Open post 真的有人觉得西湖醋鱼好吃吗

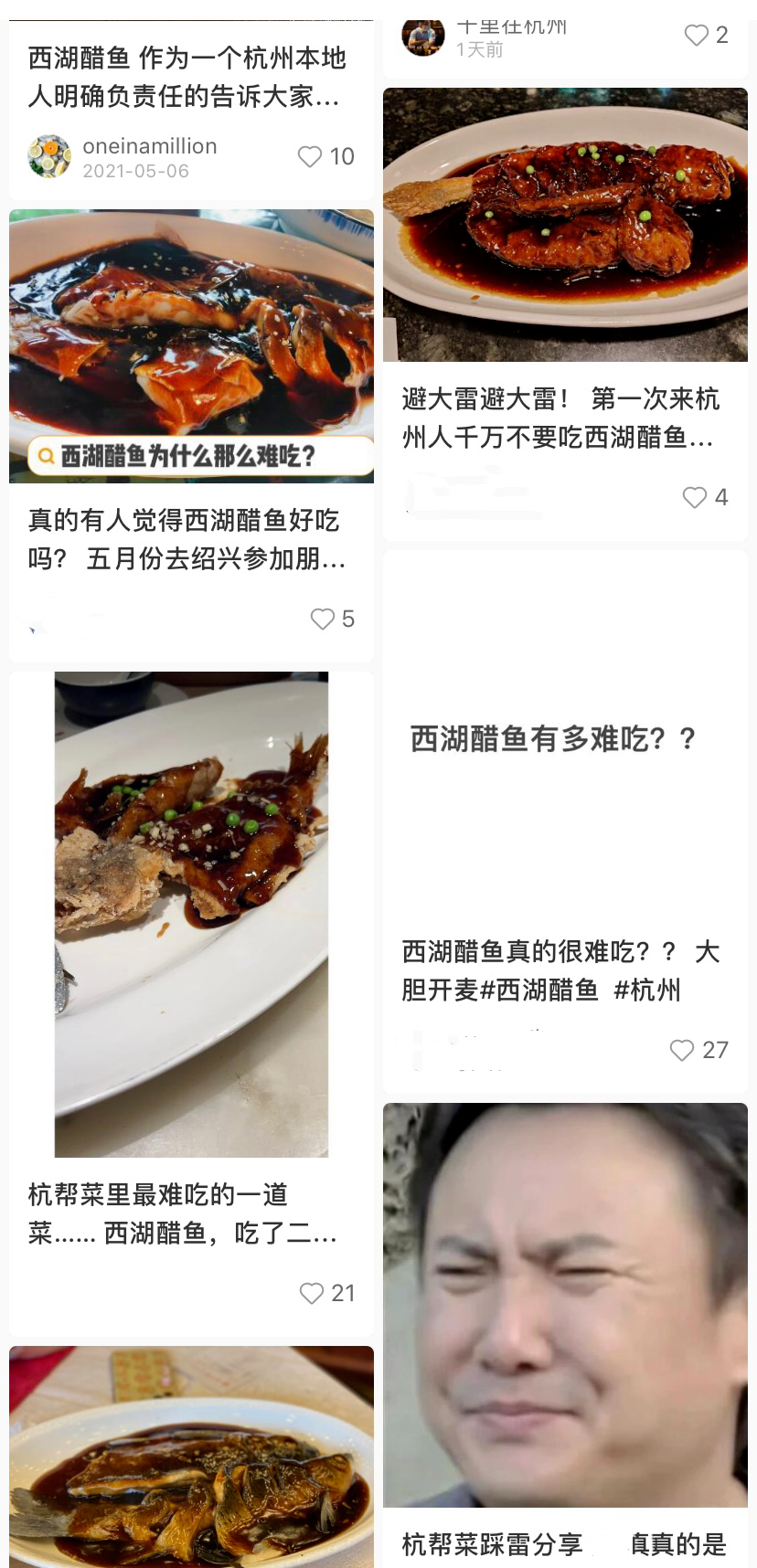187,539
